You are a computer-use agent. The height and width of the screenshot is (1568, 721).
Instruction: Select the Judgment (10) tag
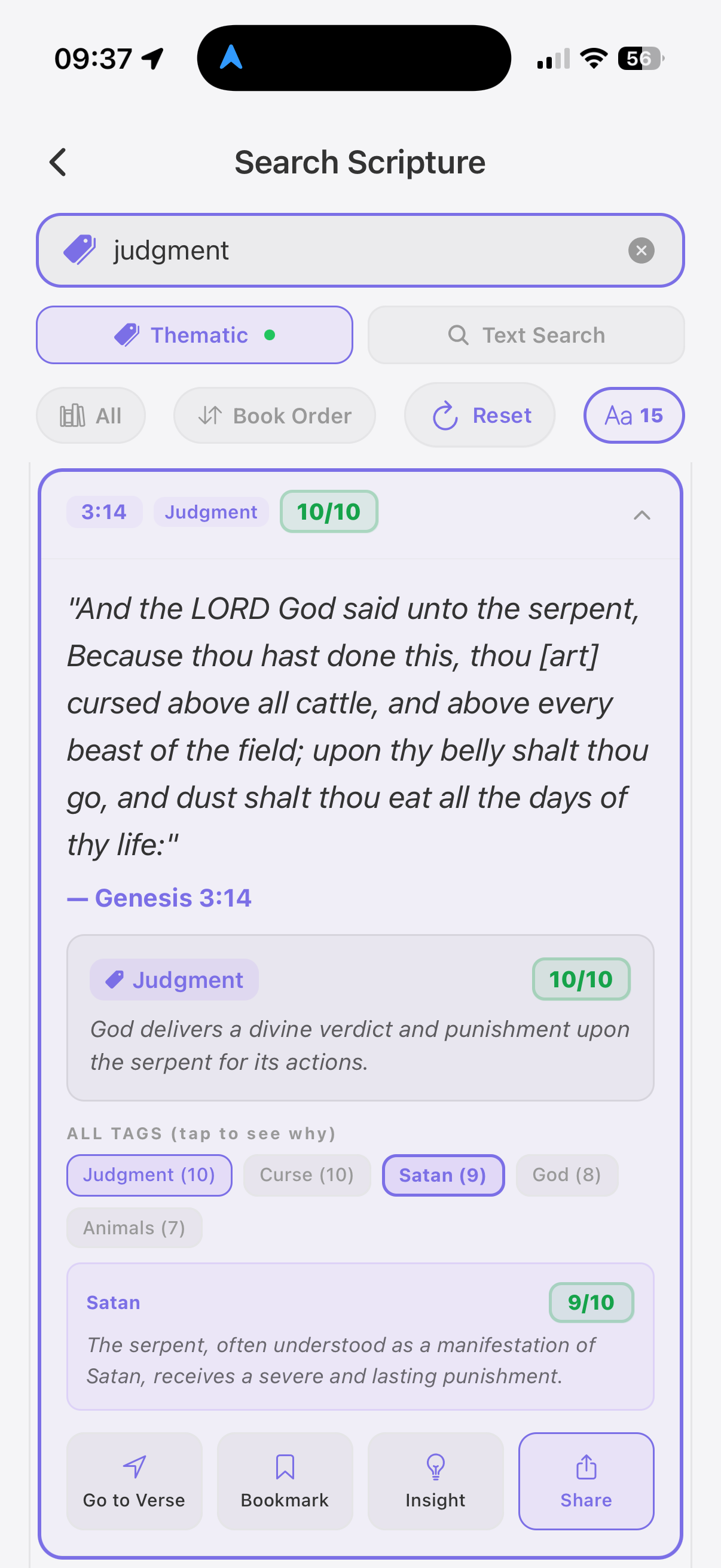(149, 1175)
